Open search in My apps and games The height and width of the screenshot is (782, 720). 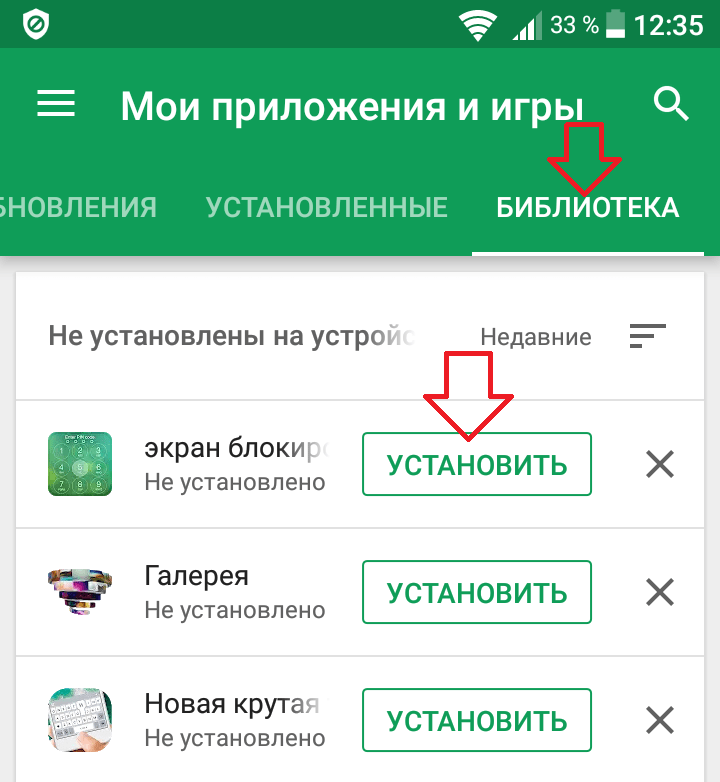(671, 103)
